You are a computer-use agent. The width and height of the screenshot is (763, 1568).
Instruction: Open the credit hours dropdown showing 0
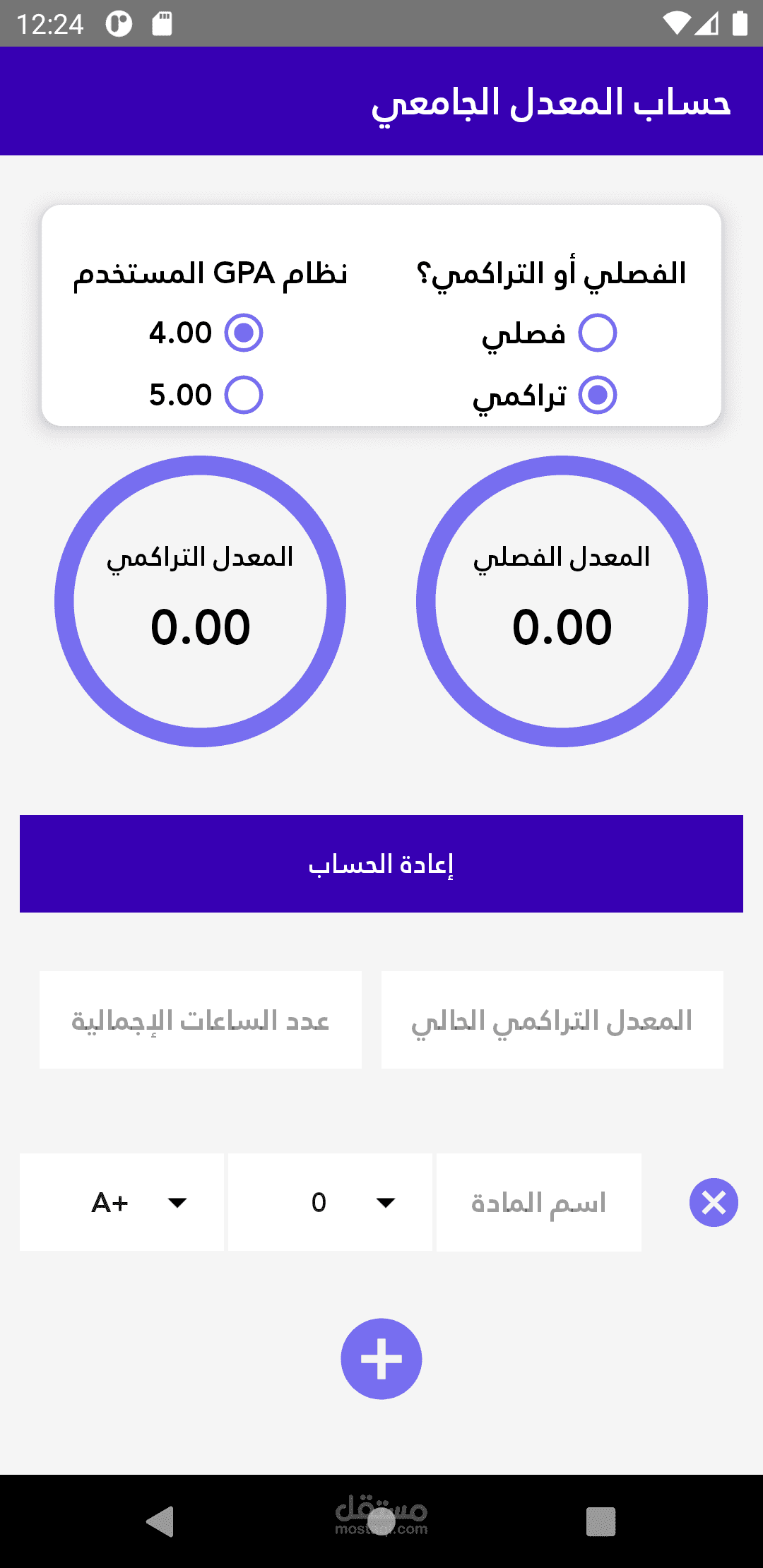(330, 1202)
